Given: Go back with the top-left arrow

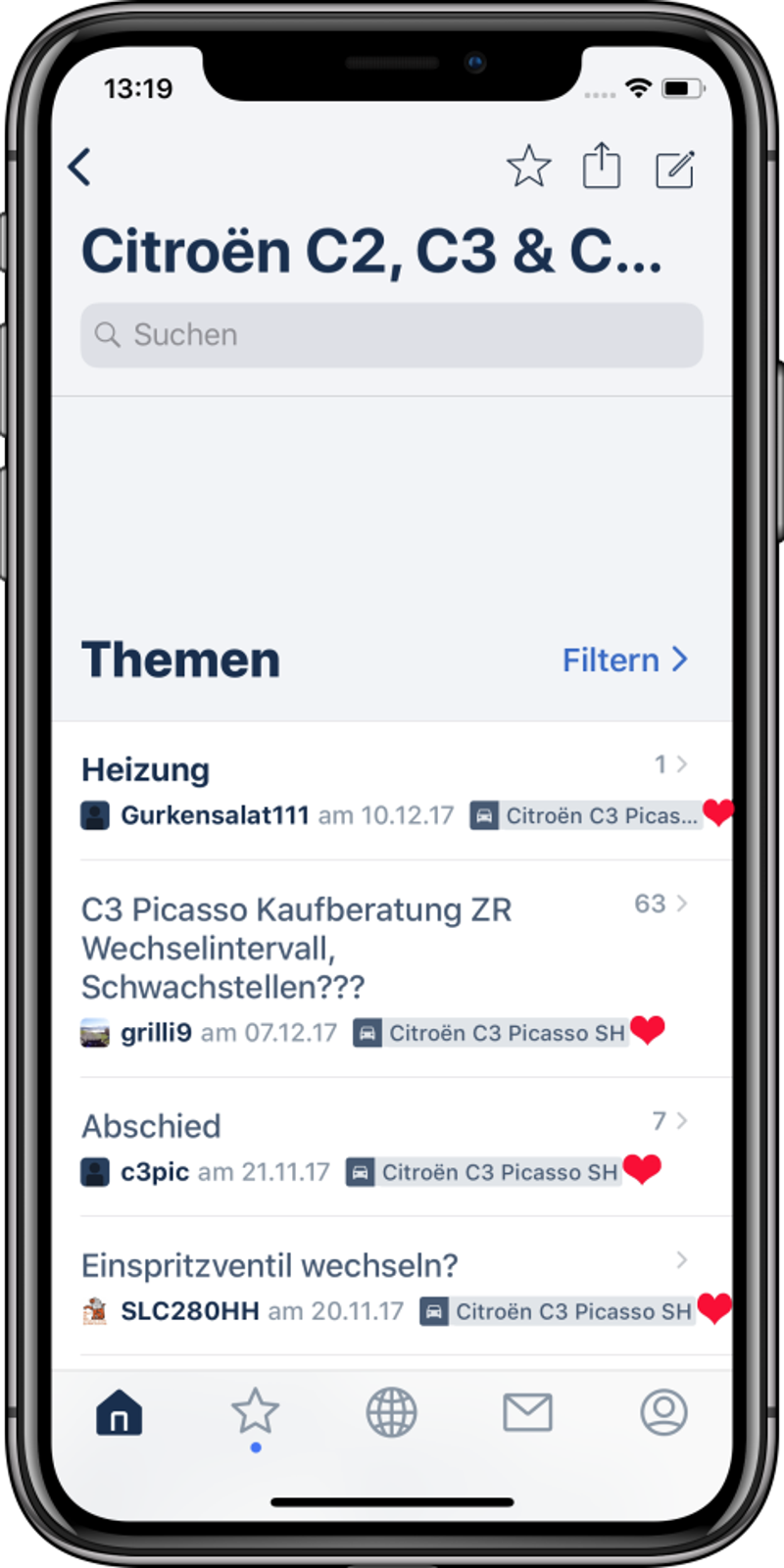Looking at the screenshot, I should 80,168.
